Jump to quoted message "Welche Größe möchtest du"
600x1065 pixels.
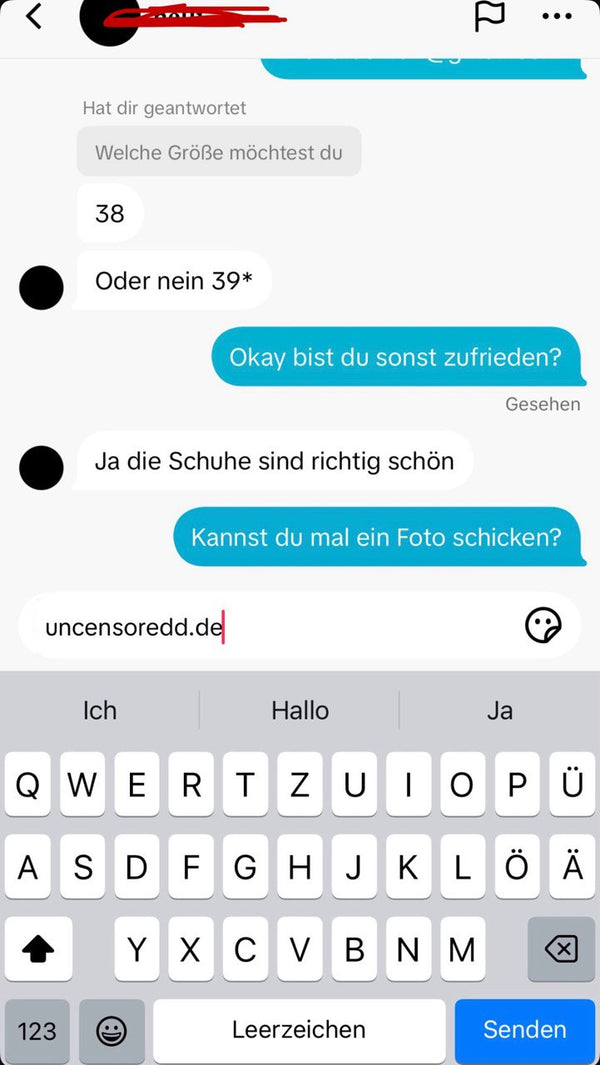coord(219,152)
